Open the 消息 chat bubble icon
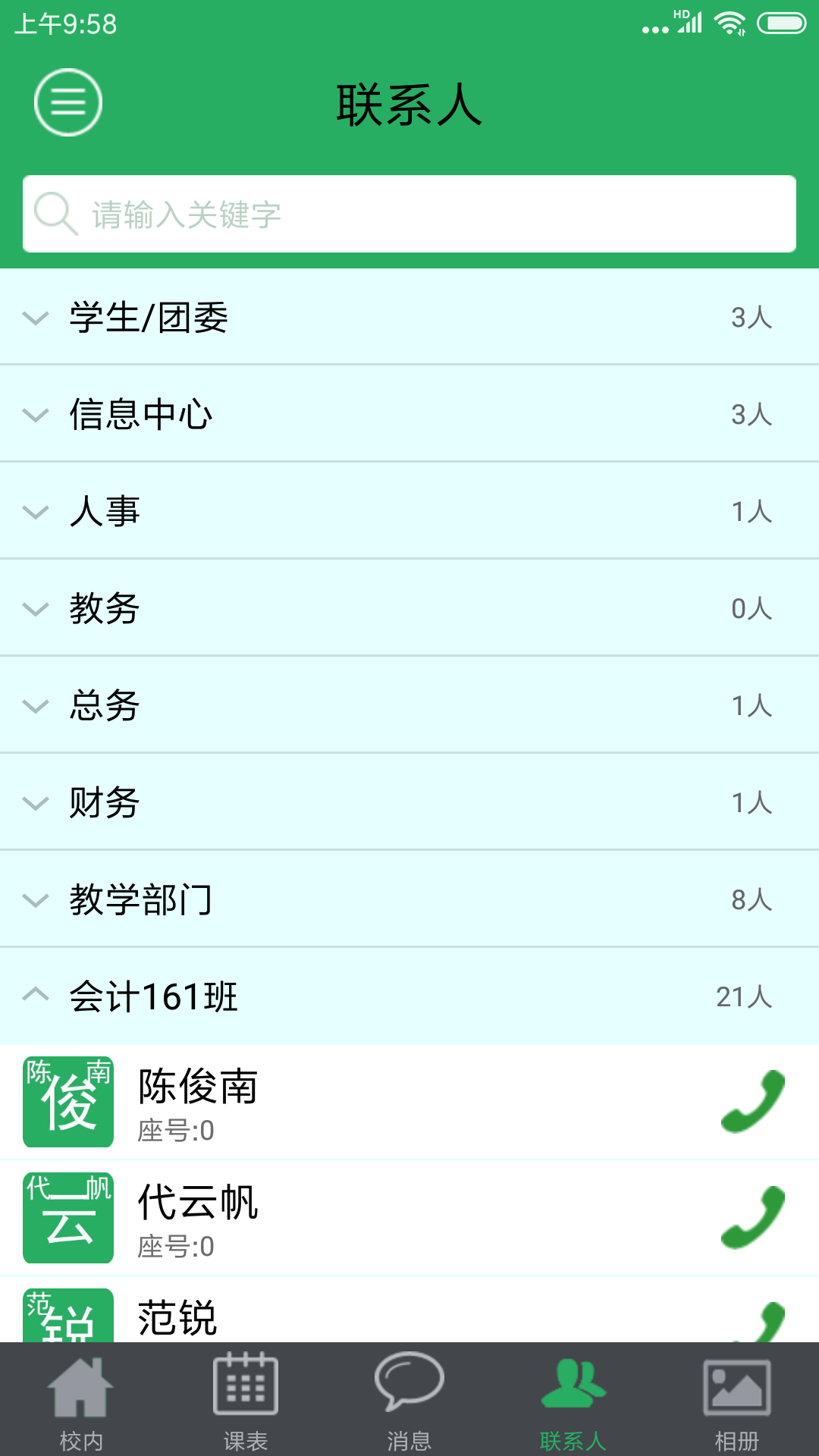819x1456 pixels. [x=409, y=1388]
